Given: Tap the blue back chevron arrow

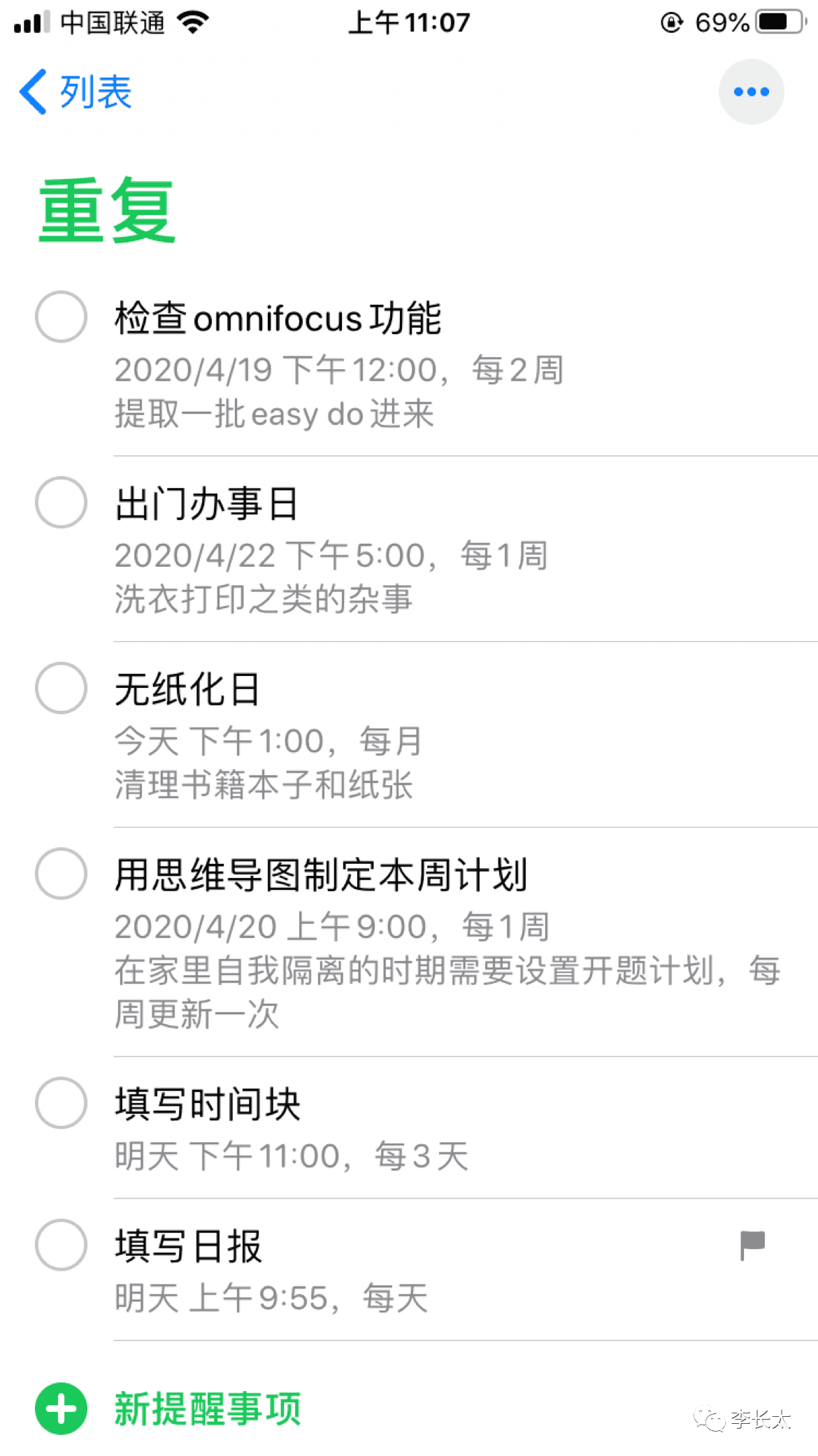Looking at the screenshot, I should 31,91.
